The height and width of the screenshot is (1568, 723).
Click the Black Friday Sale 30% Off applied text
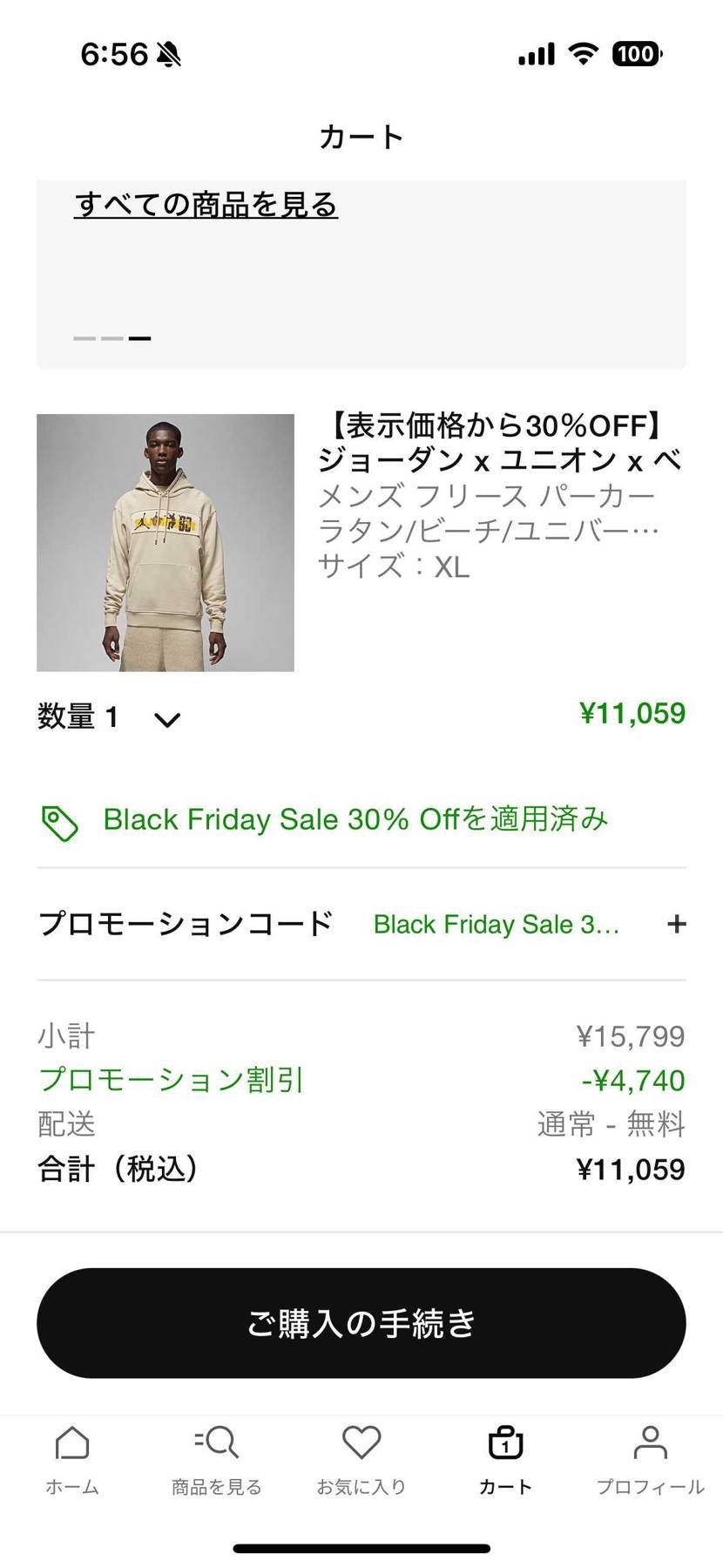click(x=355, y=819)
